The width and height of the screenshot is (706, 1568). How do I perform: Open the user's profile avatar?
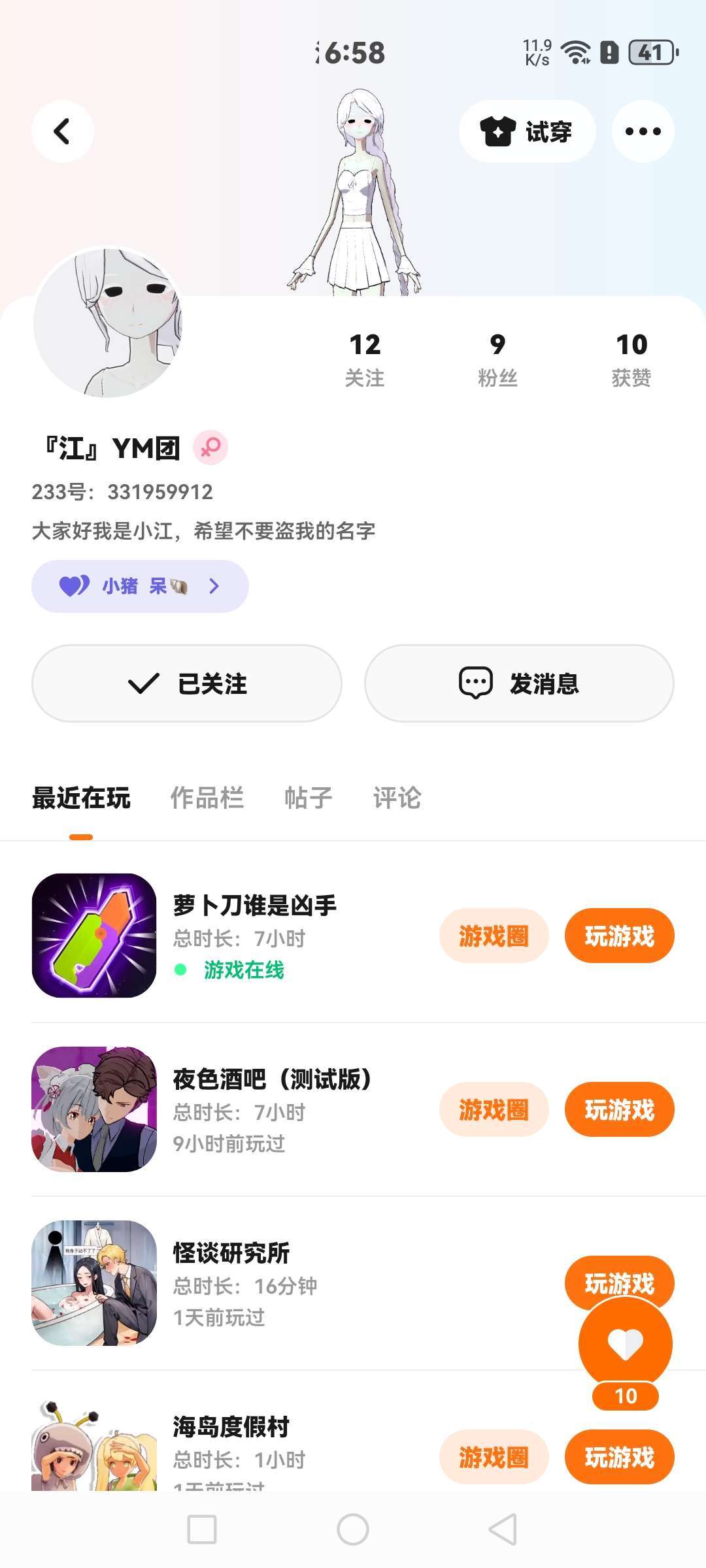108,322
